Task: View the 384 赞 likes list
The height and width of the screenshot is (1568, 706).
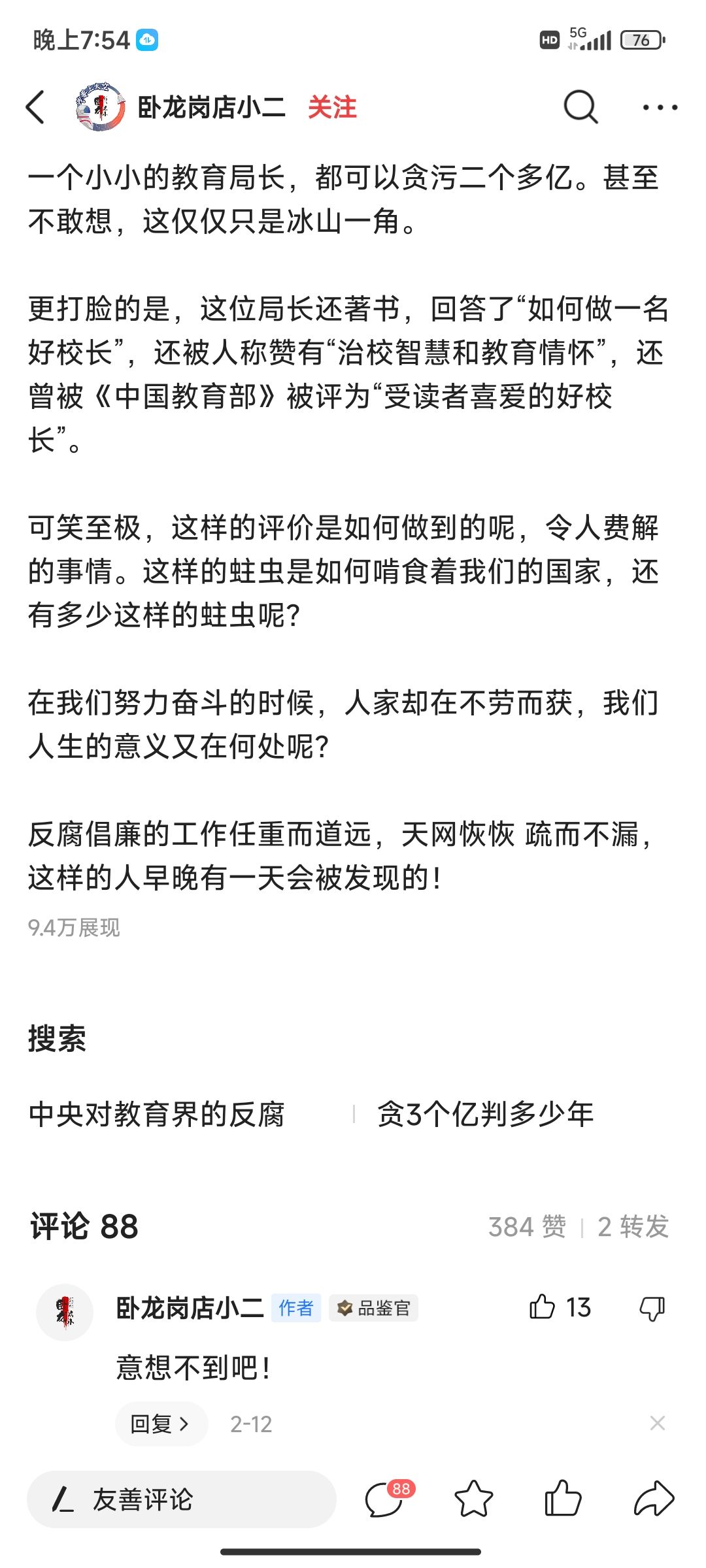Action: pyautogui.click(x=527, y=1227)
